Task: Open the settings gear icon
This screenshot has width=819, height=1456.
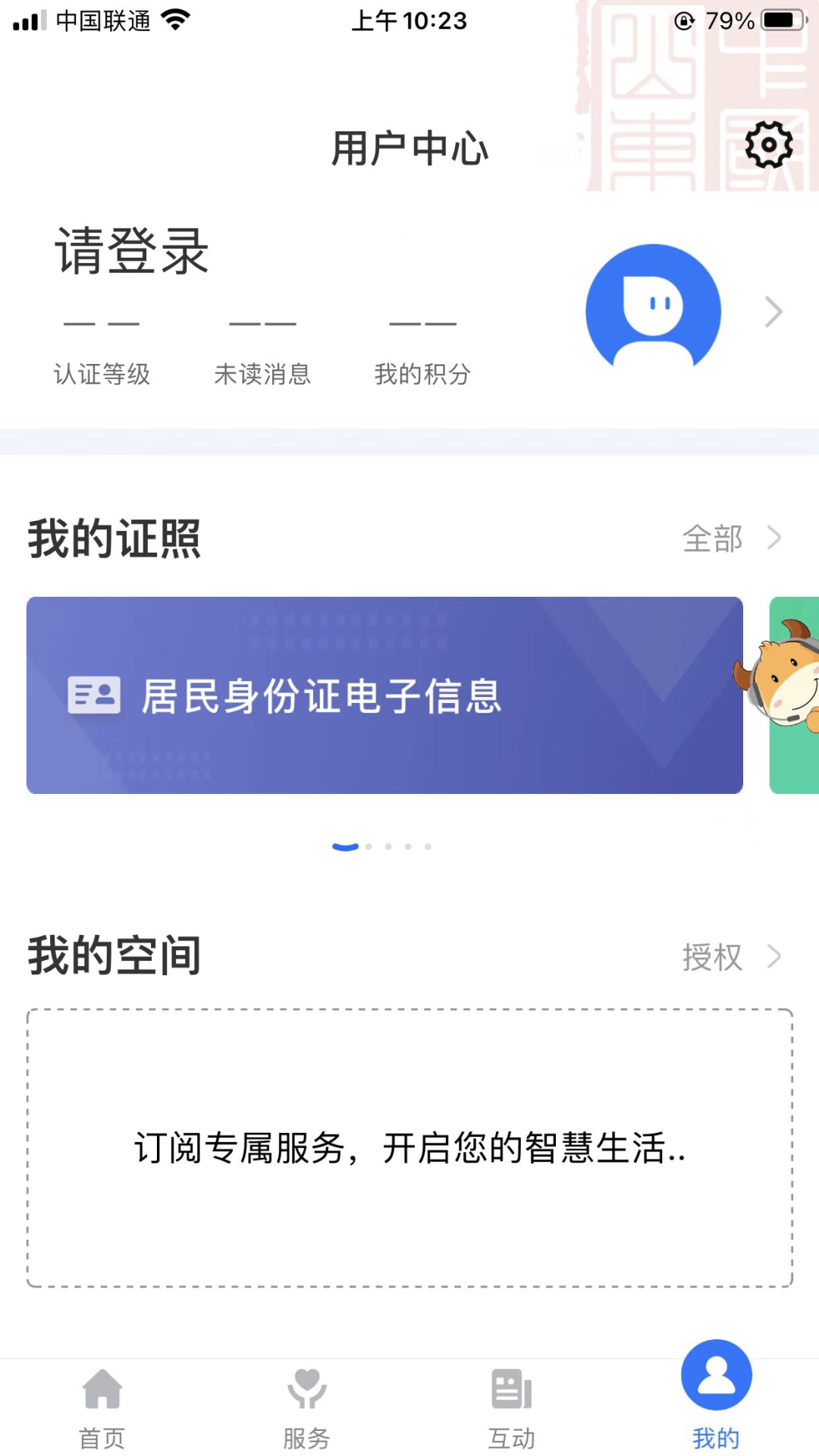Action: pyautogui.click(x=768, y=144)
